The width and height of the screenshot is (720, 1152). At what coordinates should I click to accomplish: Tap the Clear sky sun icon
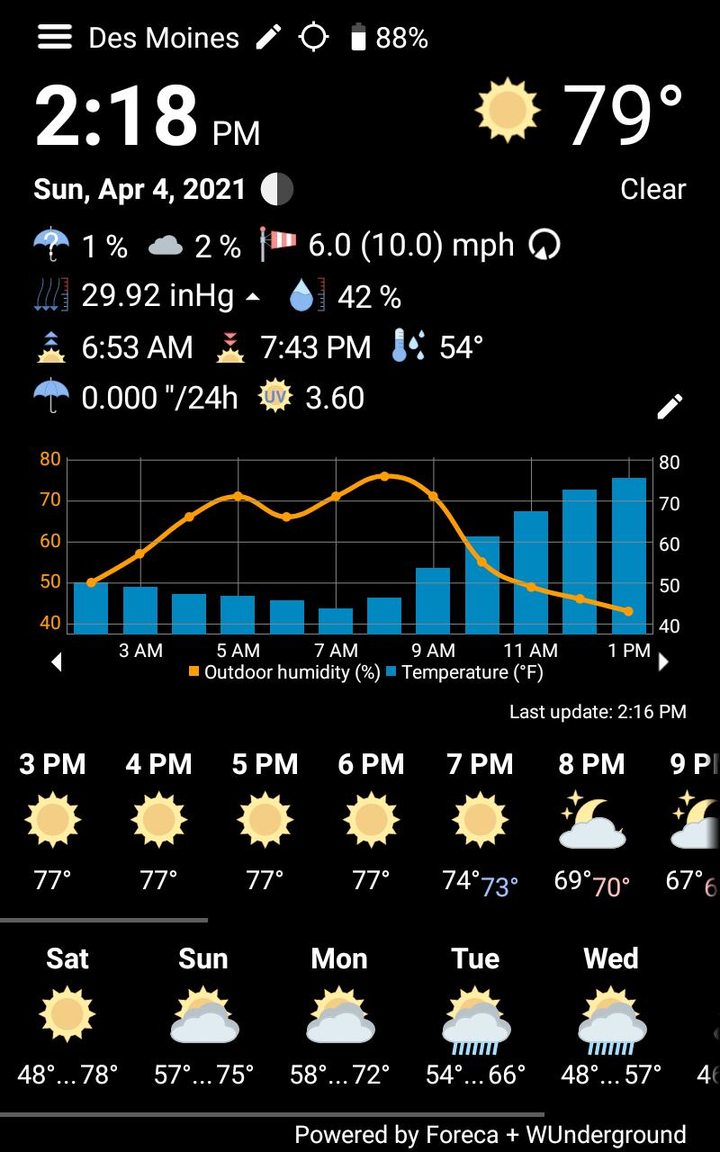pyautogui.click(x=507, y=110)
